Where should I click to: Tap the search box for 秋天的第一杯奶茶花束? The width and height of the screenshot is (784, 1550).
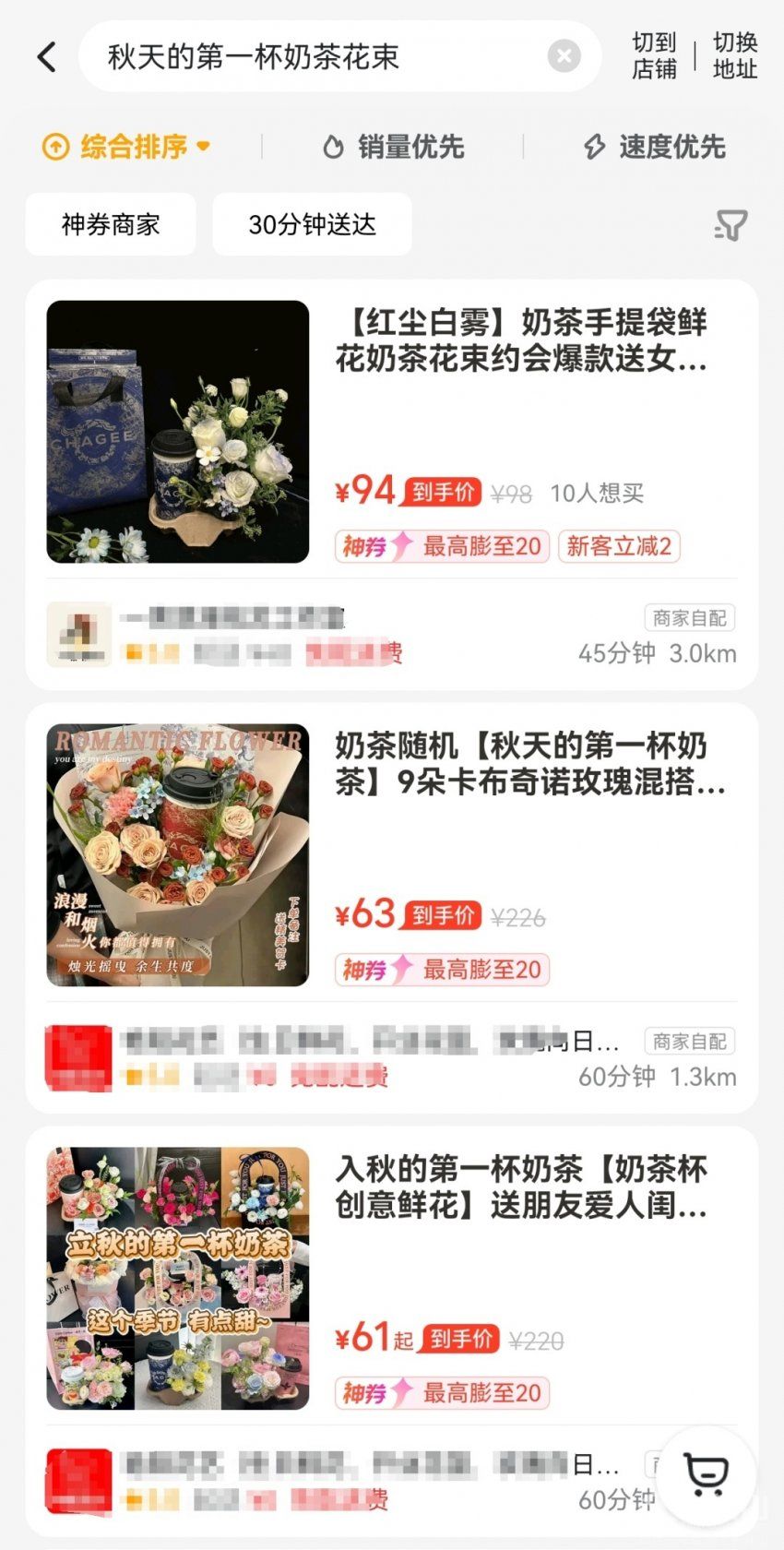pos(314,57)
